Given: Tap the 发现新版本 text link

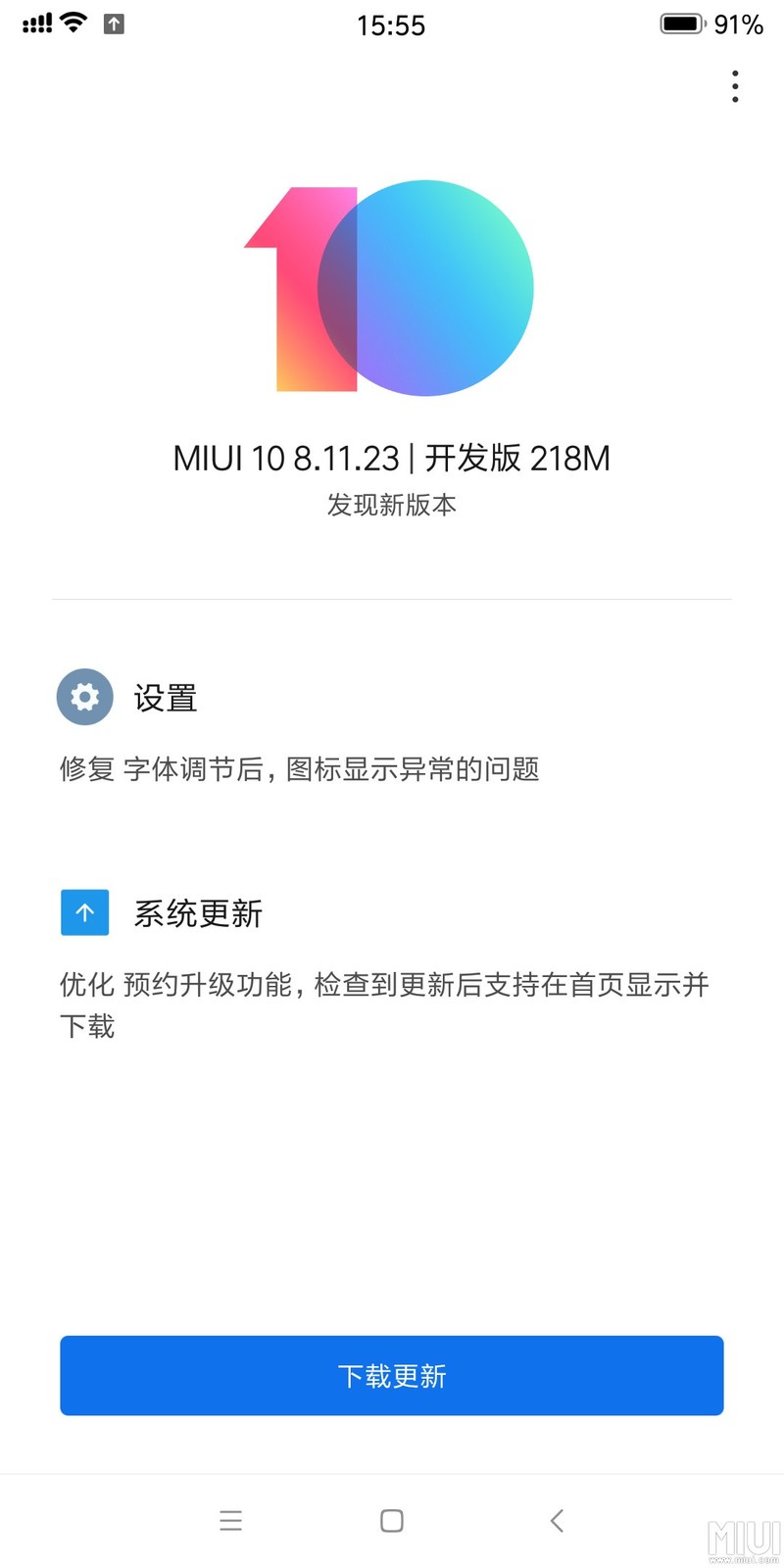Looking at the screenshot, I should coord(391,506).
